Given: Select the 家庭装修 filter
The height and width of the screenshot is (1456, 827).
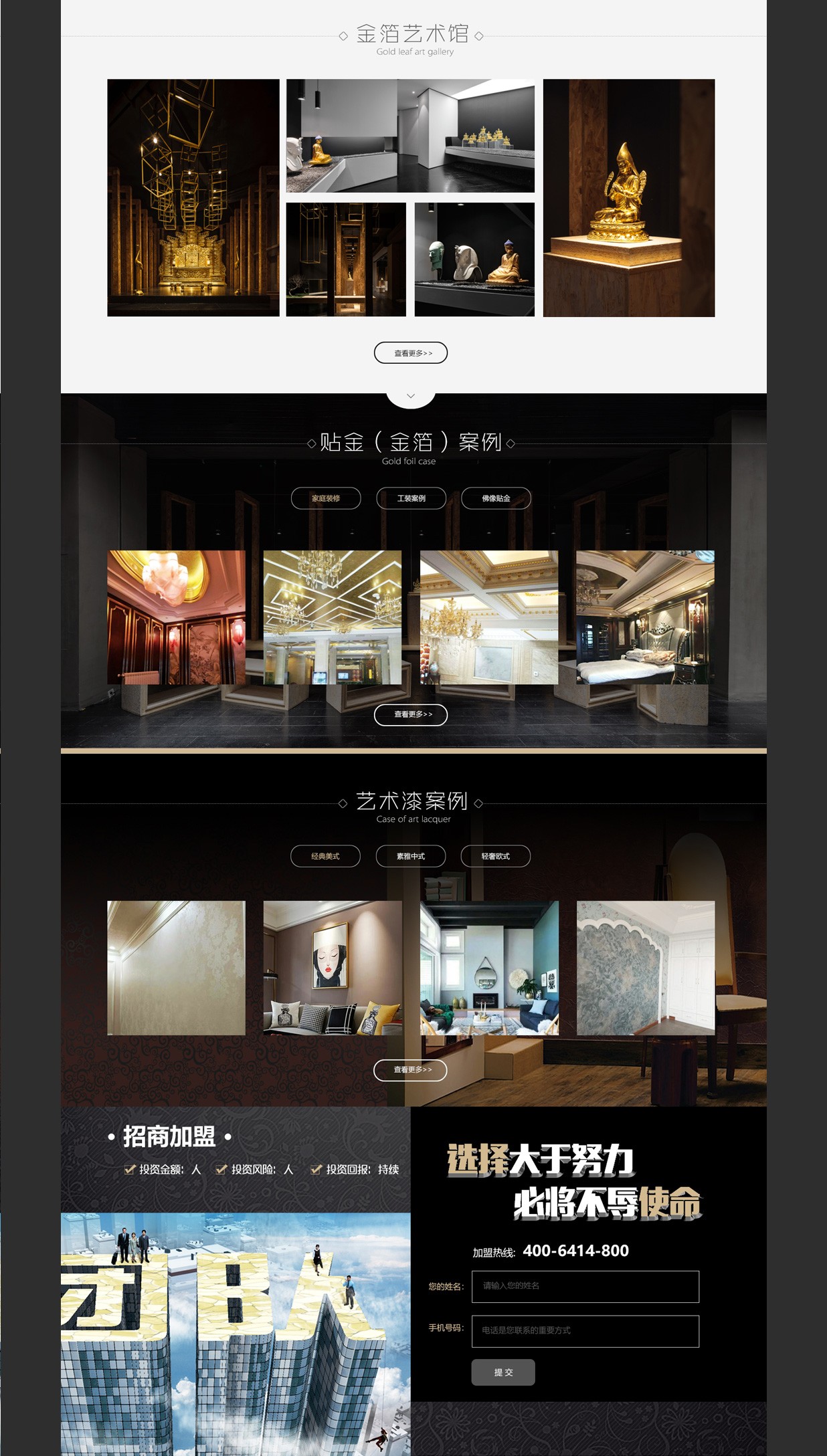Looking at the screenshot, I should (x=326, y=498).
